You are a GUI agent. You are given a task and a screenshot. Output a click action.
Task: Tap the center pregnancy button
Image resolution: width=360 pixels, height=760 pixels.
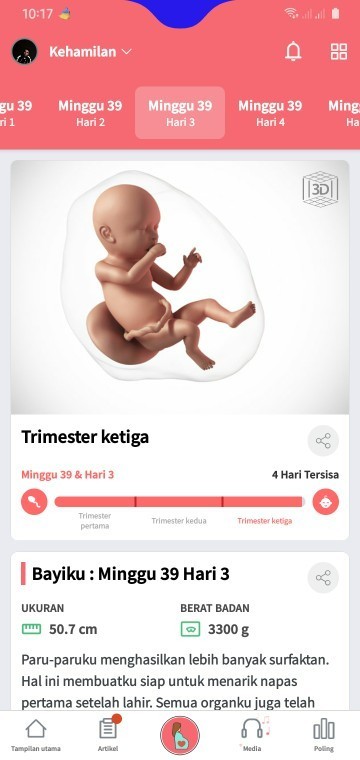180,735
